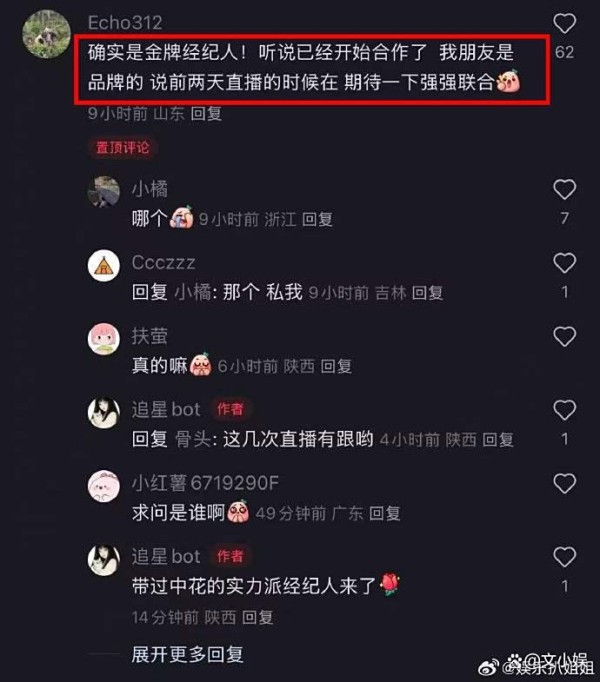The width and height of the screenshot is (600, 682).
Task: Open Echo312's profile avatar
Action: tap(43, 36)
